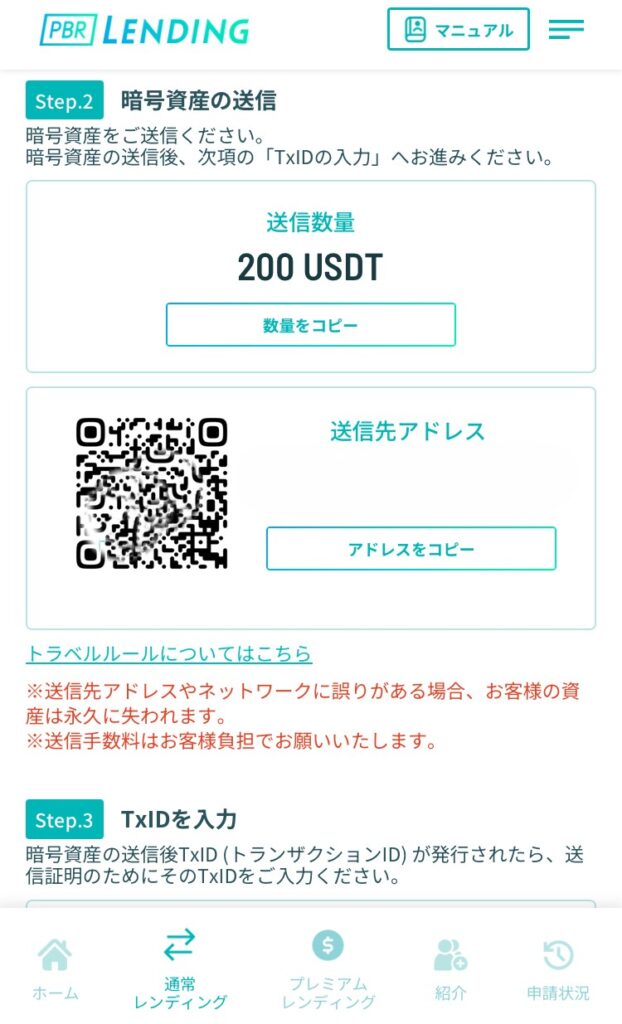Copy address with アドレスをコピー
The width and height of the screenshot is (622, 1024).
tap(410, 549)
